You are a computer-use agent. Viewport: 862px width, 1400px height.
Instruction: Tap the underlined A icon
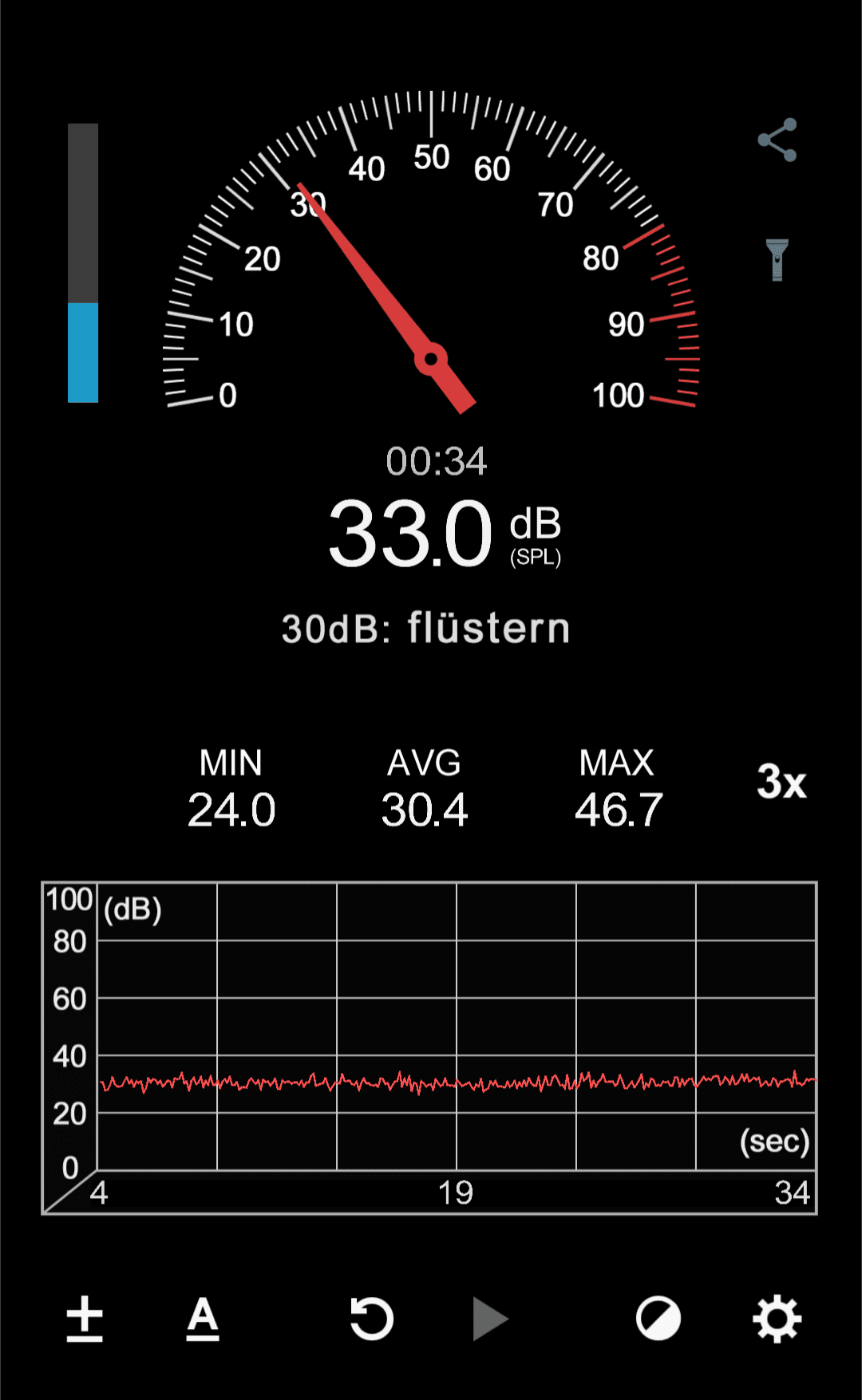click(203, 1319)
